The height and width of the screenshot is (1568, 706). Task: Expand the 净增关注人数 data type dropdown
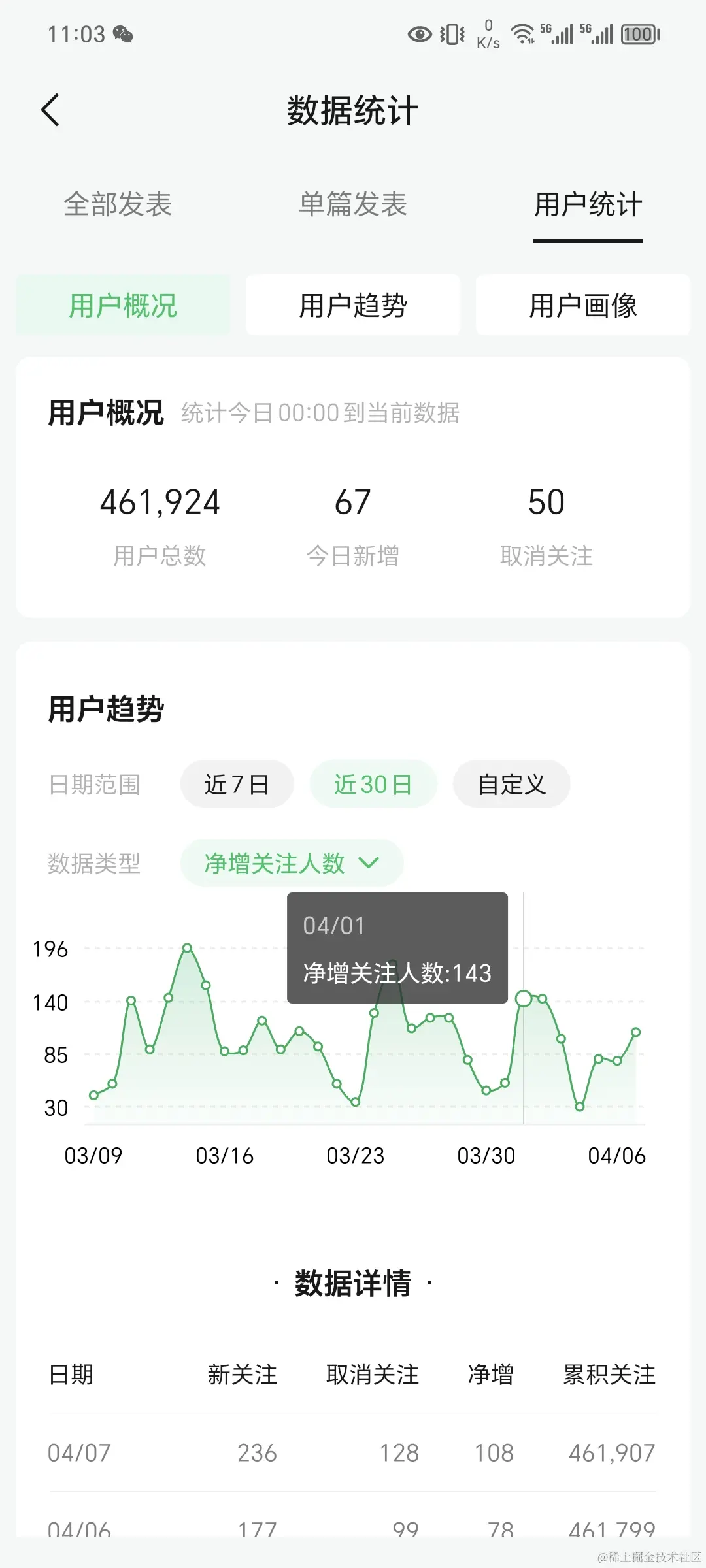tap(292, 863)
